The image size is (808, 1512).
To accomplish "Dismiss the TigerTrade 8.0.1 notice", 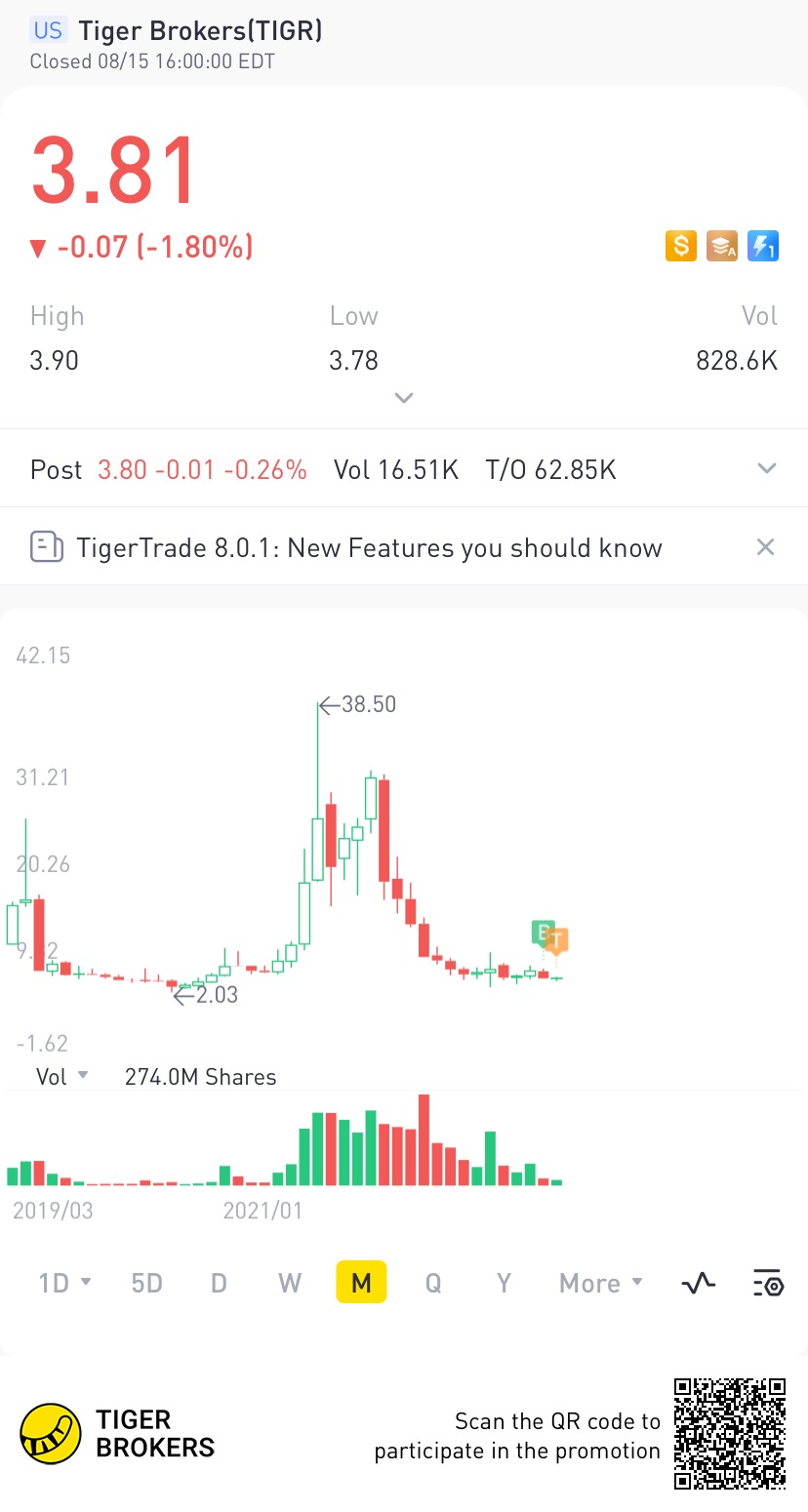I will 766,547.
